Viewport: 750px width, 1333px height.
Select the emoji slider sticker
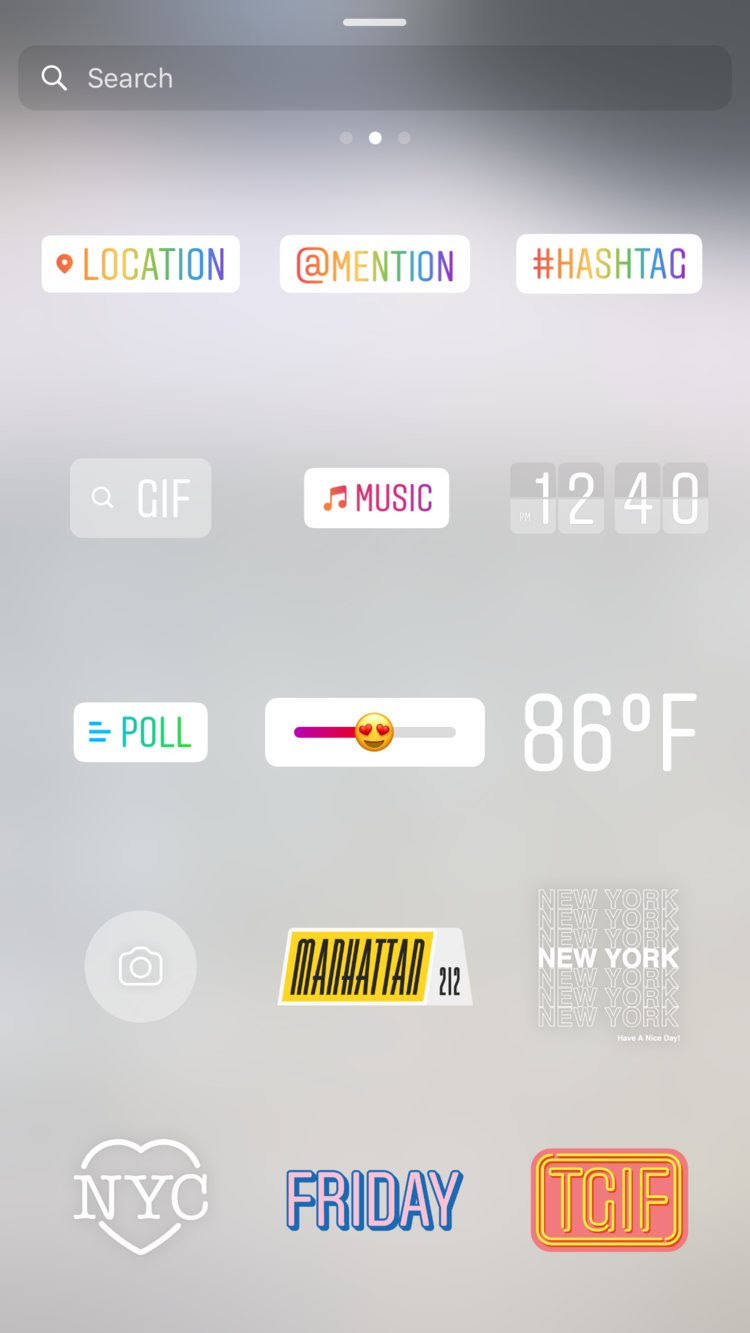375,732
